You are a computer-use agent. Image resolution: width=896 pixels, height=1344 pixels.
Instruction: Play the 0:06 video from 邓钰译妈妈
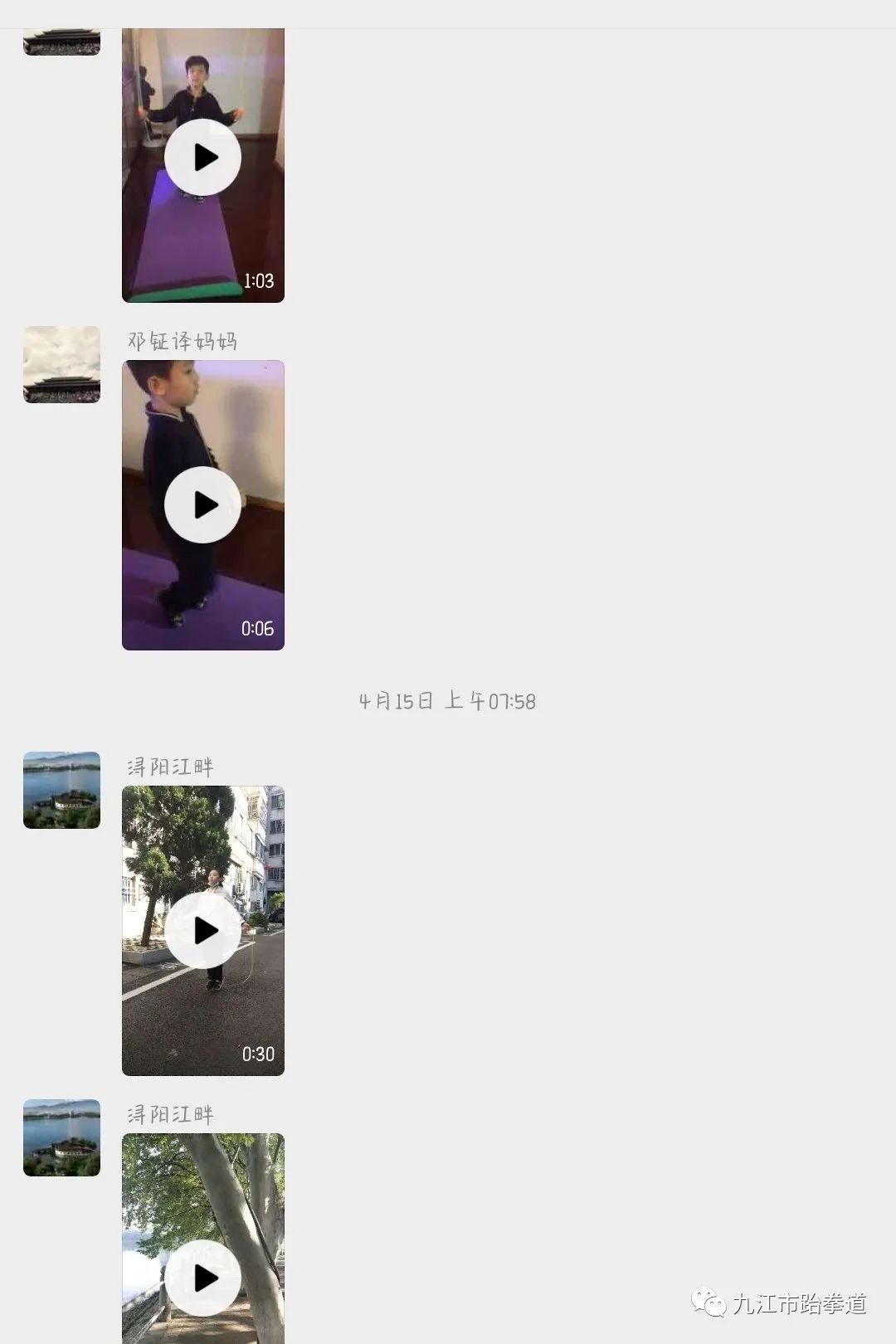[202, 504]
